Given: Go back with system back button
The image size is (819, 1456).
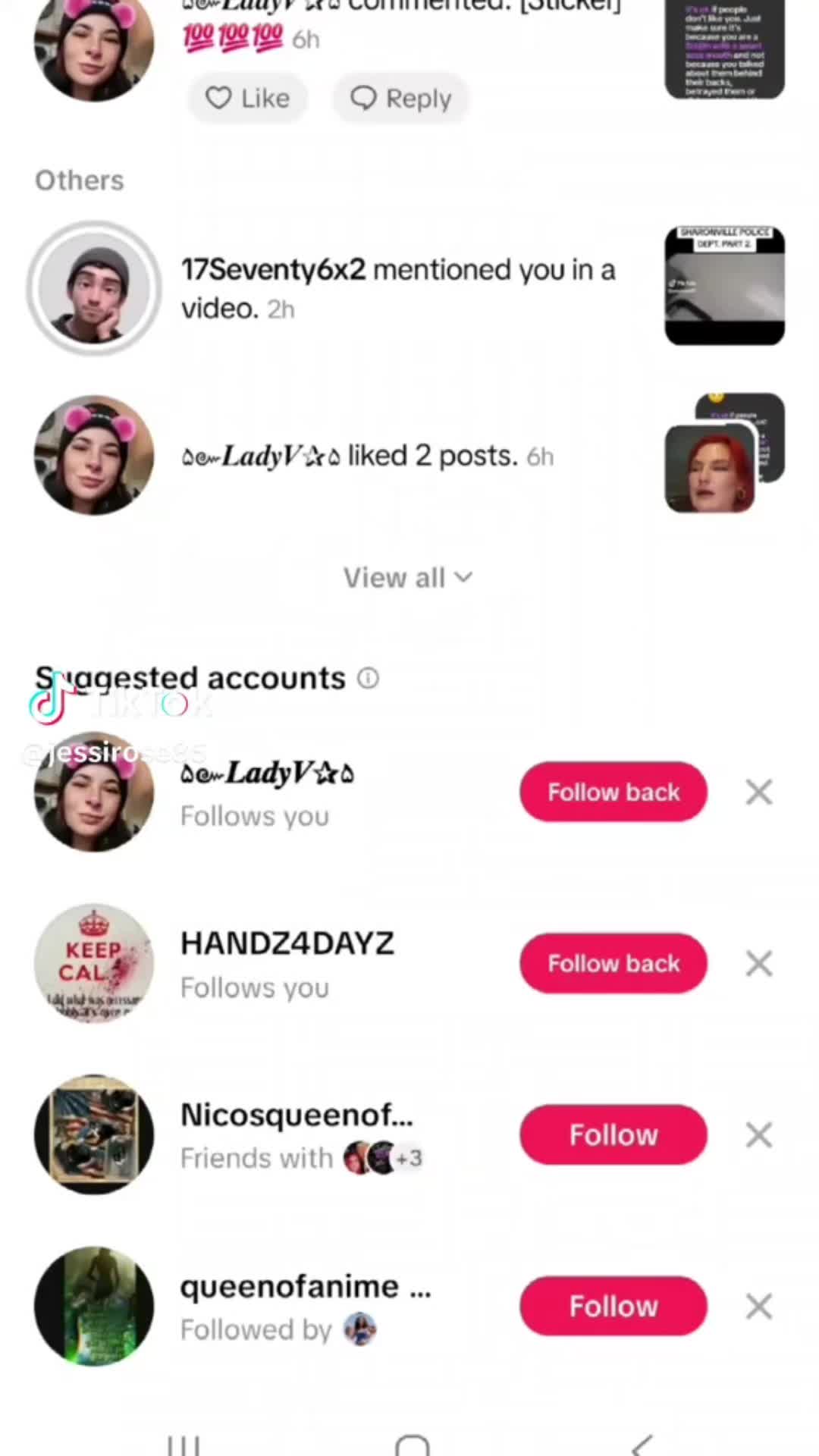Looking at the screenshot, I should (642, 1445).
